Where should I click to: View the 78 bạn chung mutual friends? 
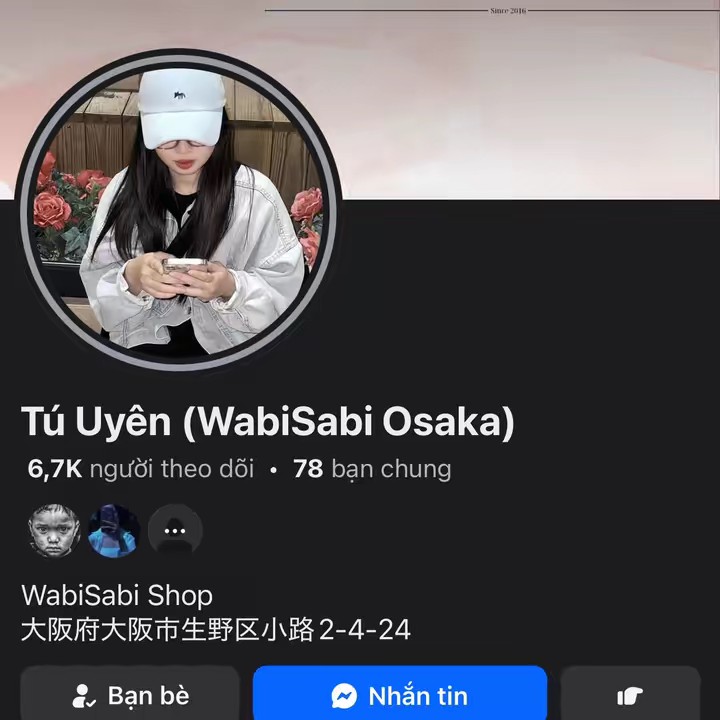pos(372,468)
